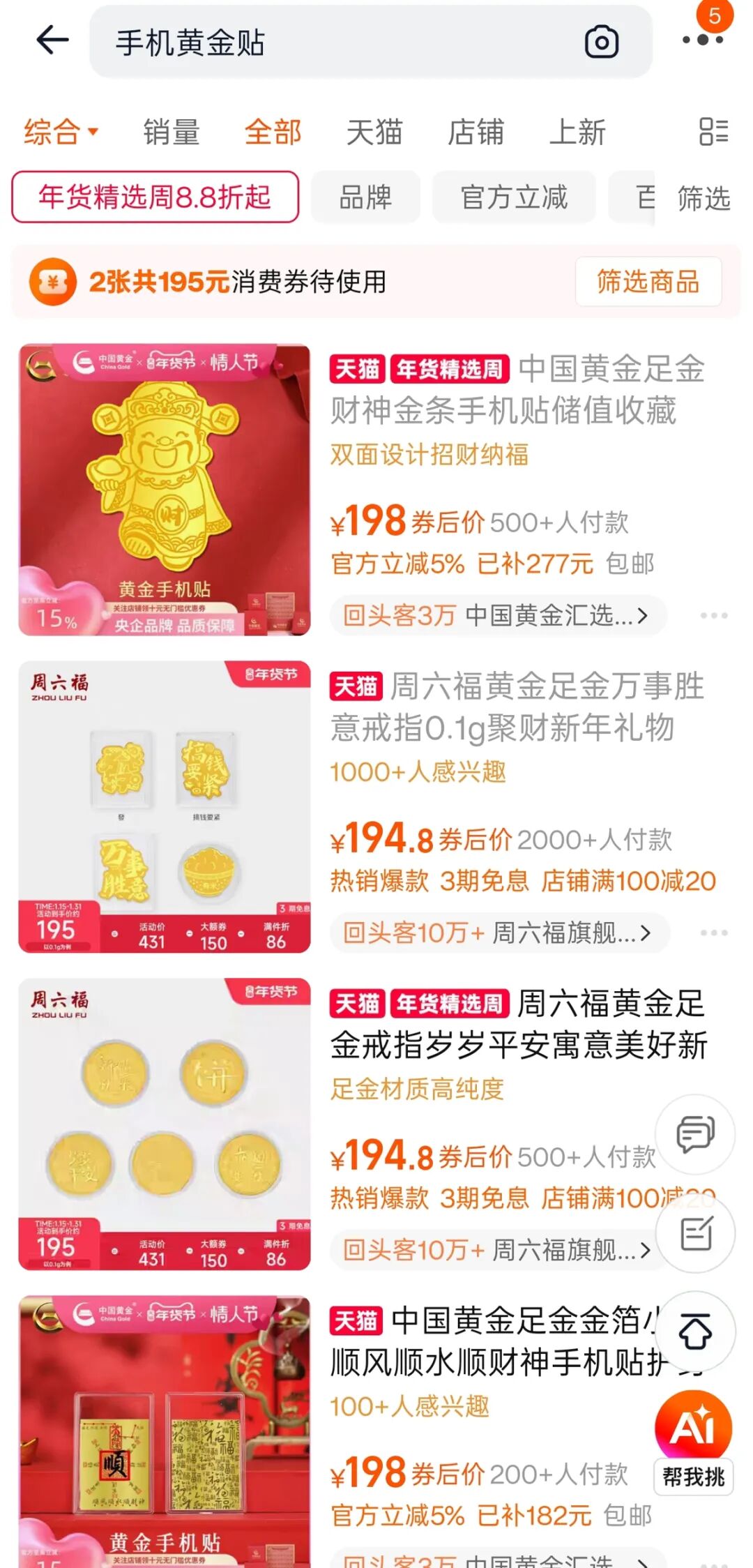Click the feedback edit floating icon
The height and width of the screenshot is (1568, 753).
coord(695,1233)
